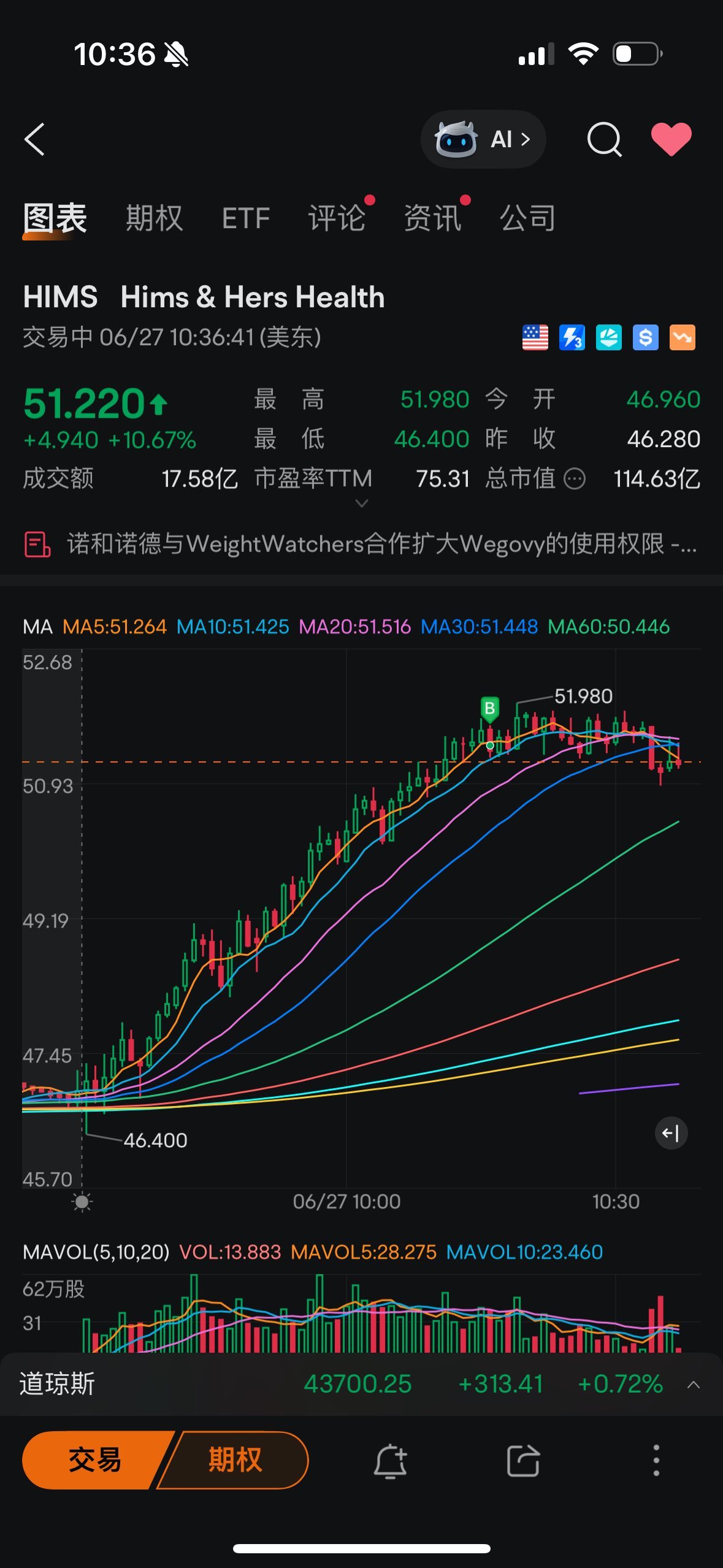
Task: Open the three-dot overflow menu
Action: point(656,1460)
